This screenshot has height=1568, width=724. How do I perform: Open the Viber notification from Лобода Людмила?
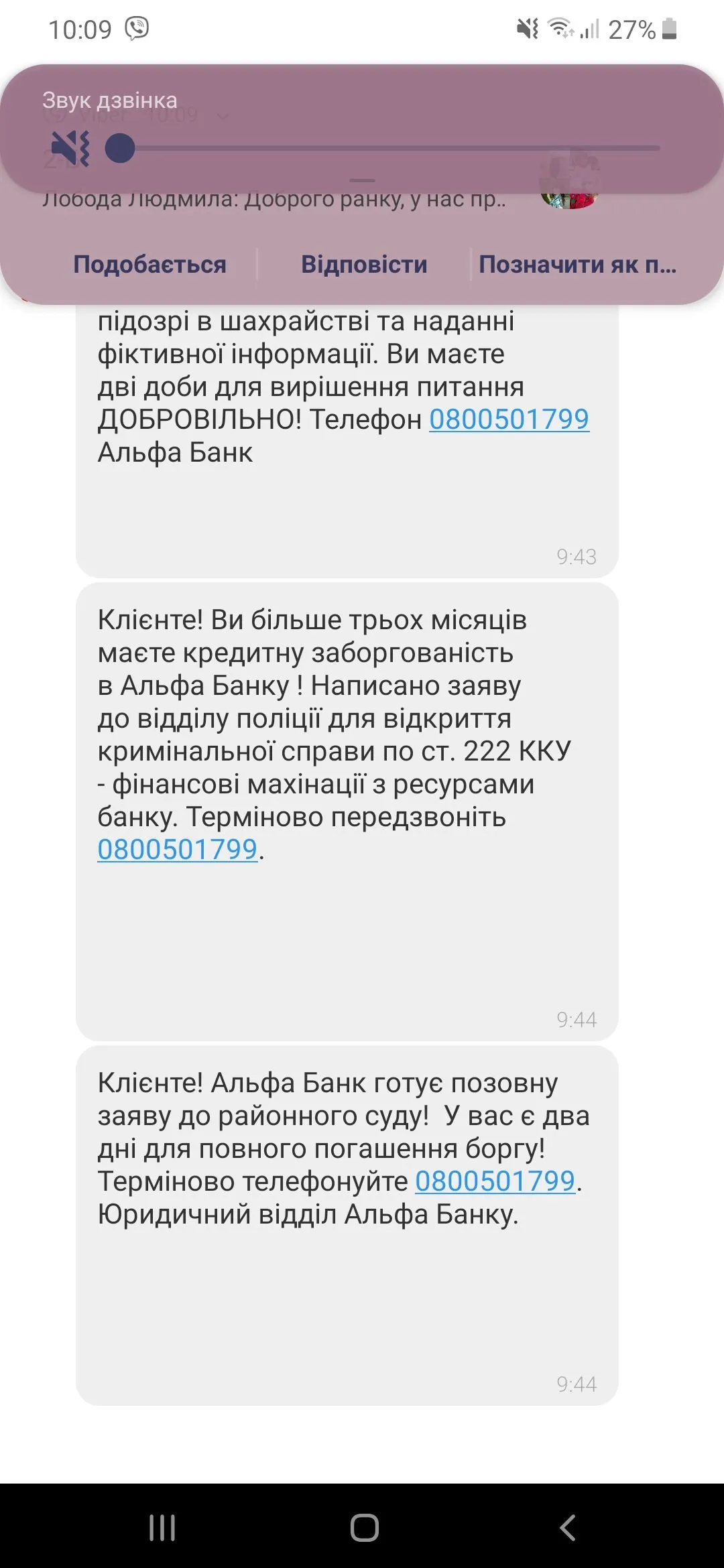click(275, 200)
